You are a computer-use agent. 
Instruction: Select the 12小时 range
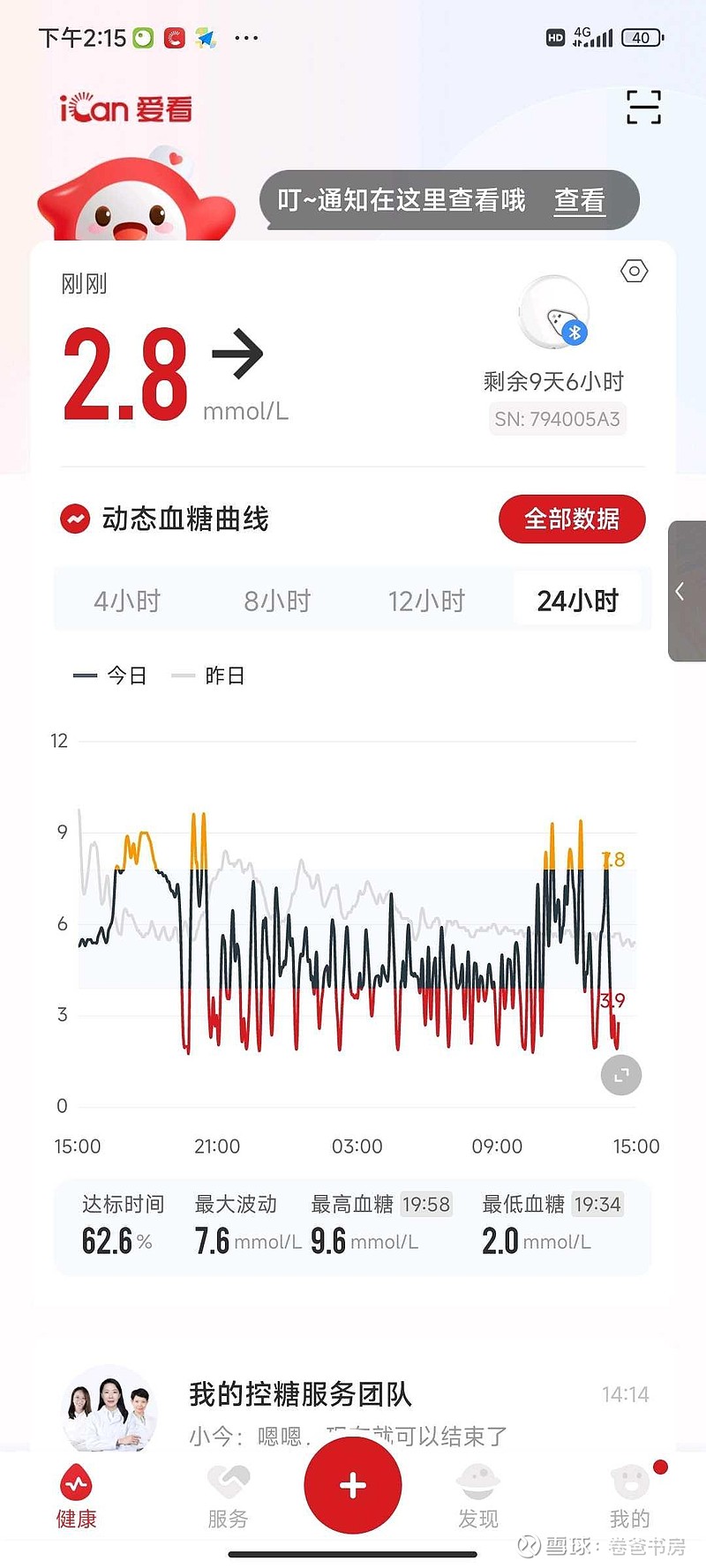427,601
